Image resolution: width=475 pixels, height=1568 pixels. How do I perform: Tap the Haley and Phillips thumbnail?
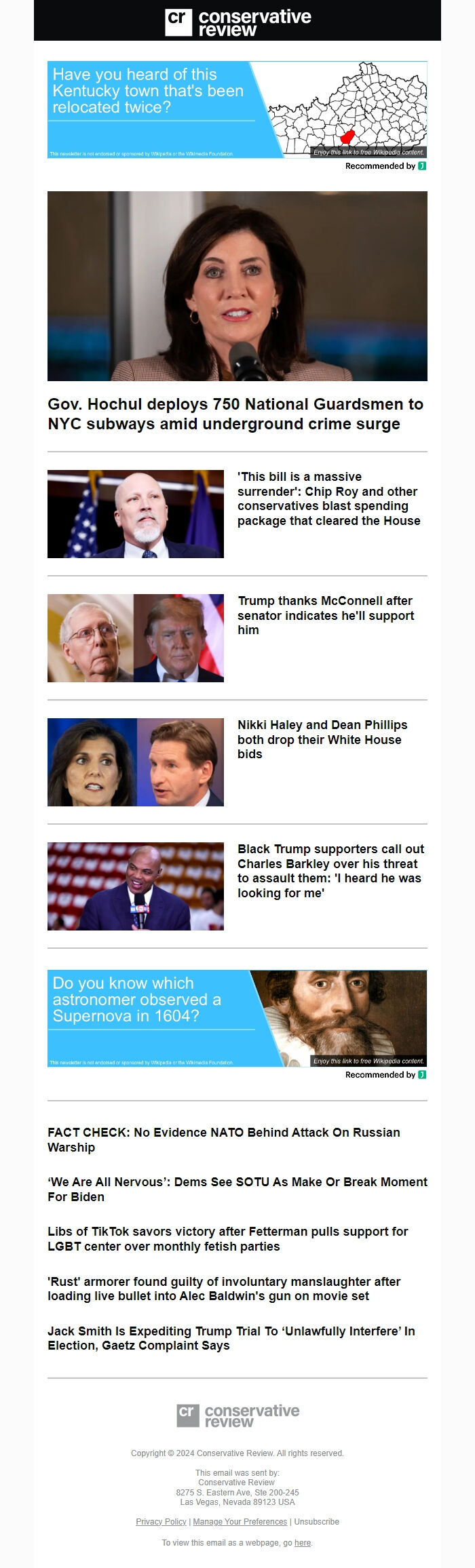pyautogui.click(x=136, y=762)
